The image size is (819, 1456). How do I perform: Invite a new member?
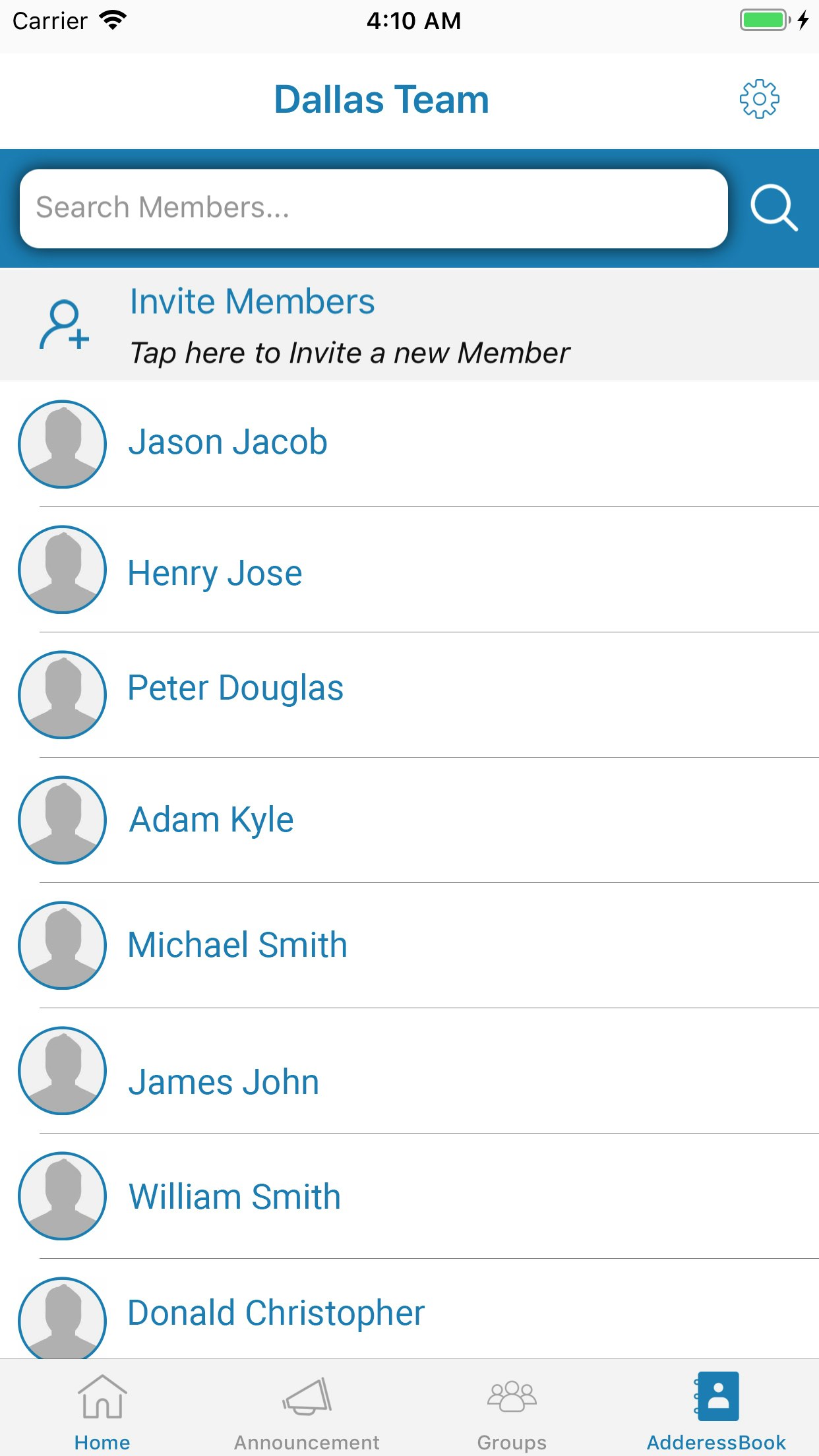click(x=409, y=325)
